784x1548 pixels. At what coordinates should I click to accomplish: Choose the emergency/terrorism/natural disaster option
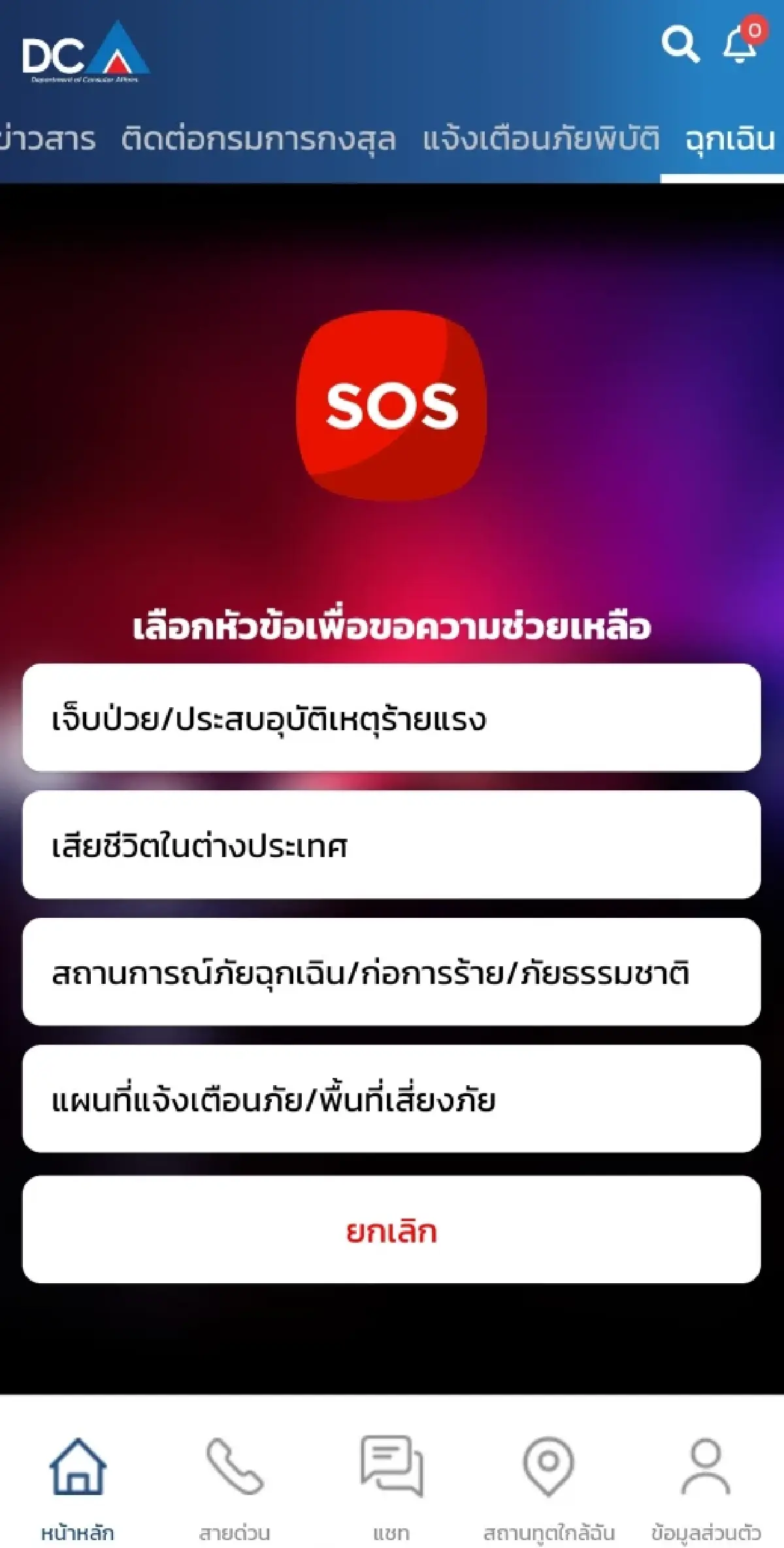(x=392, y=973)
